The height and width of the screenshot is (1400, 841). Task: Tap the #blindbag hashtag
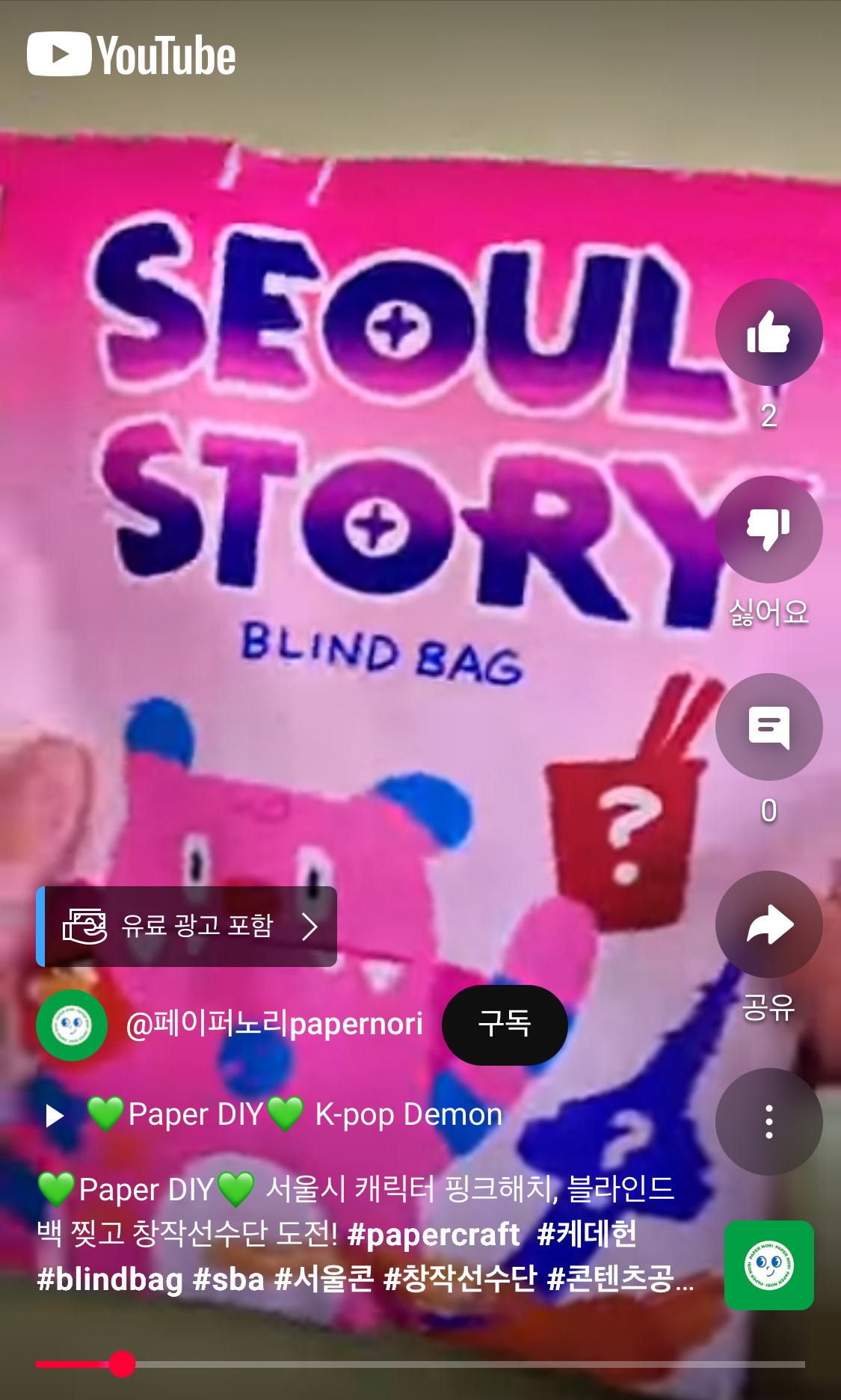(110, 1280)
